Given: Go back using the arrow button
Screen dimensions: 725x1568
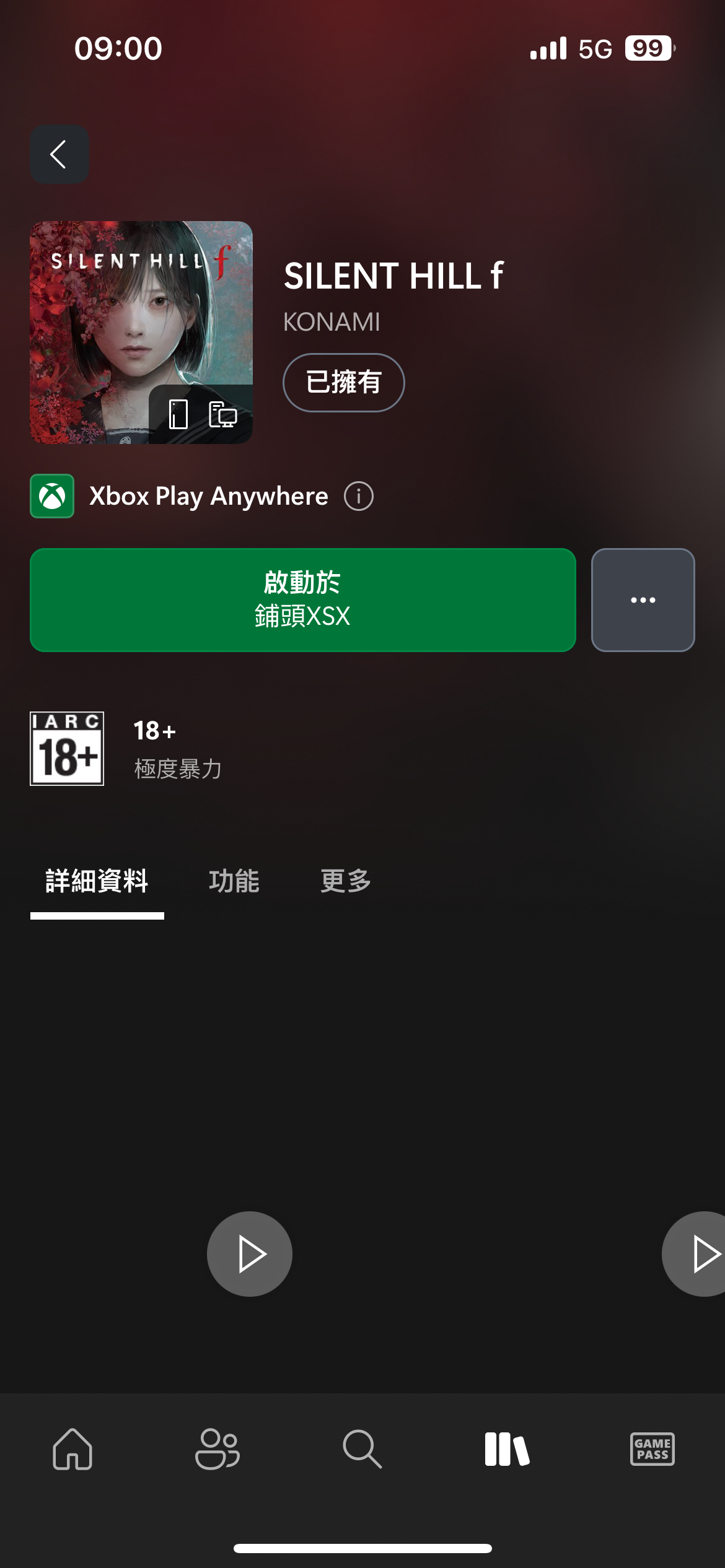Looking at the screenshot, I should (x=59, y=154).
